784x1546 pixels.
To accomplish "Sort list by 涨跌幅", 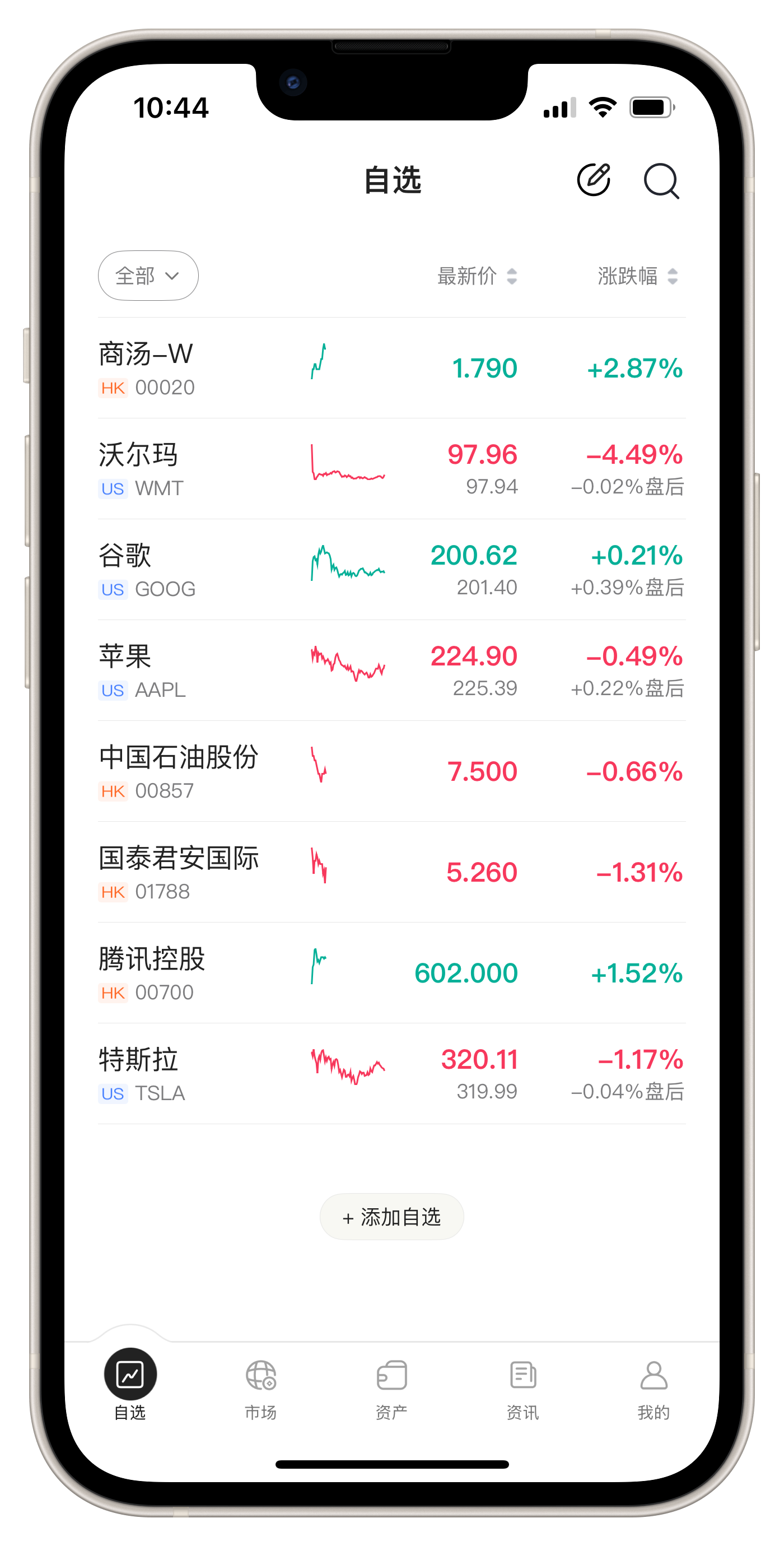I will click(x=638, y=276).
